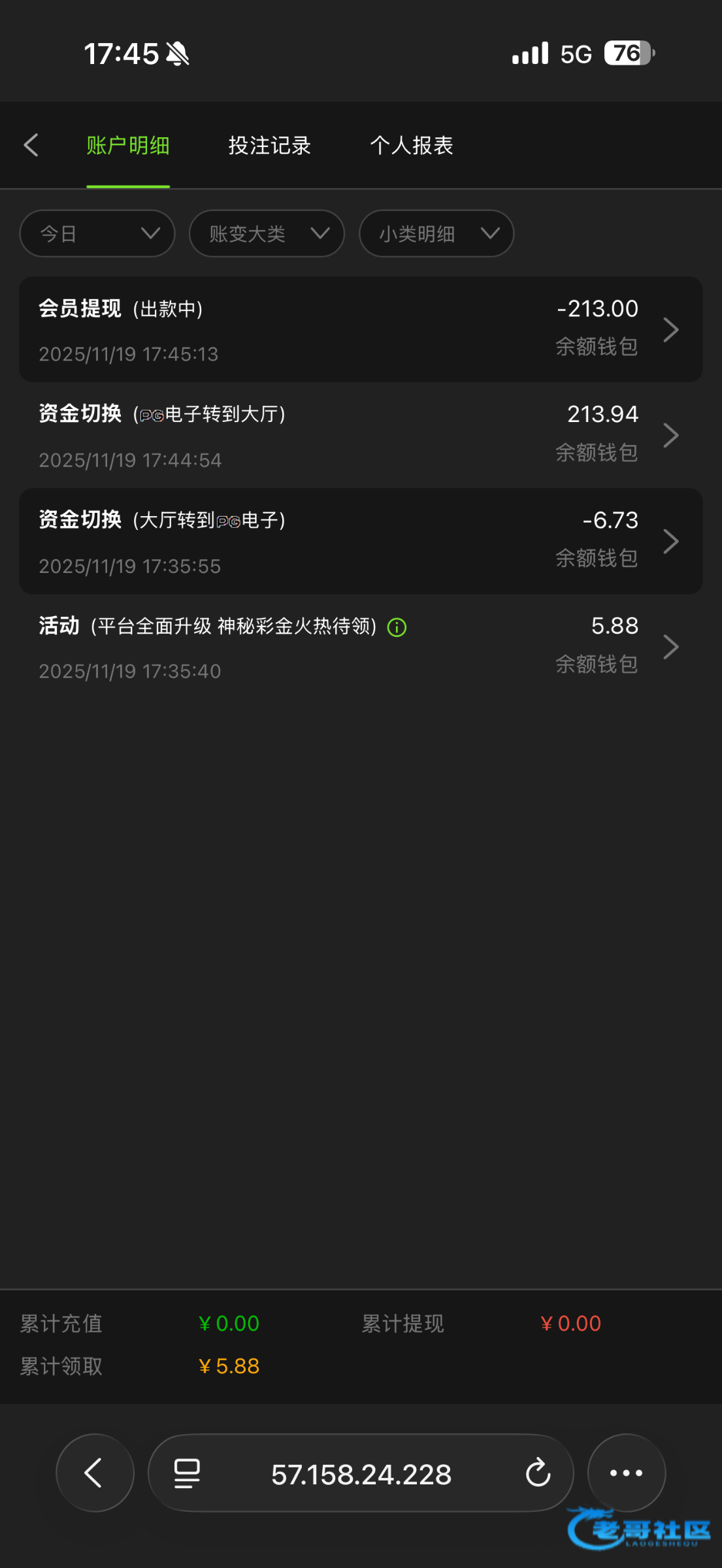
Task: Open the browser's three-dot menu
Action: click(x=626, y=1473)
